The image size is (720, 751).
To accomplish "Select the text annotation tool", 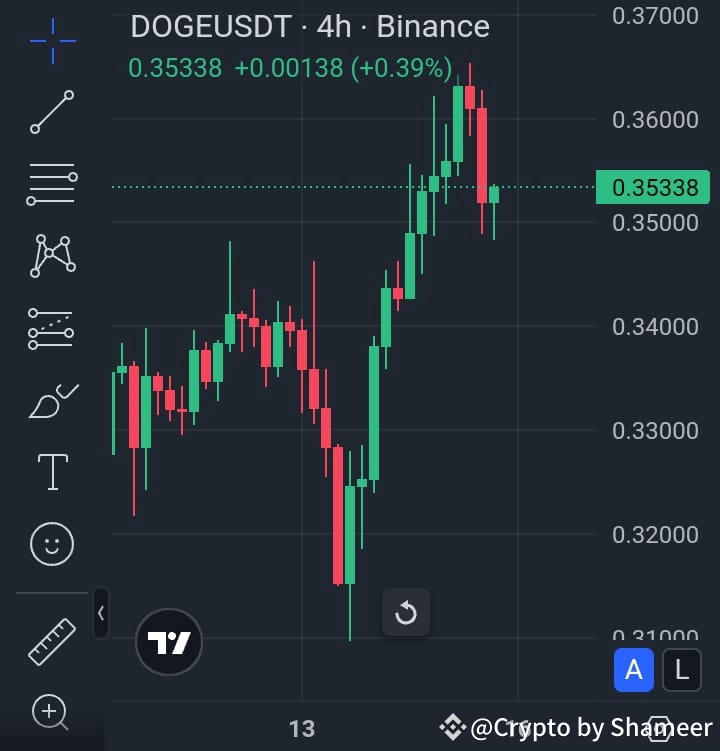I will [52, 471].
